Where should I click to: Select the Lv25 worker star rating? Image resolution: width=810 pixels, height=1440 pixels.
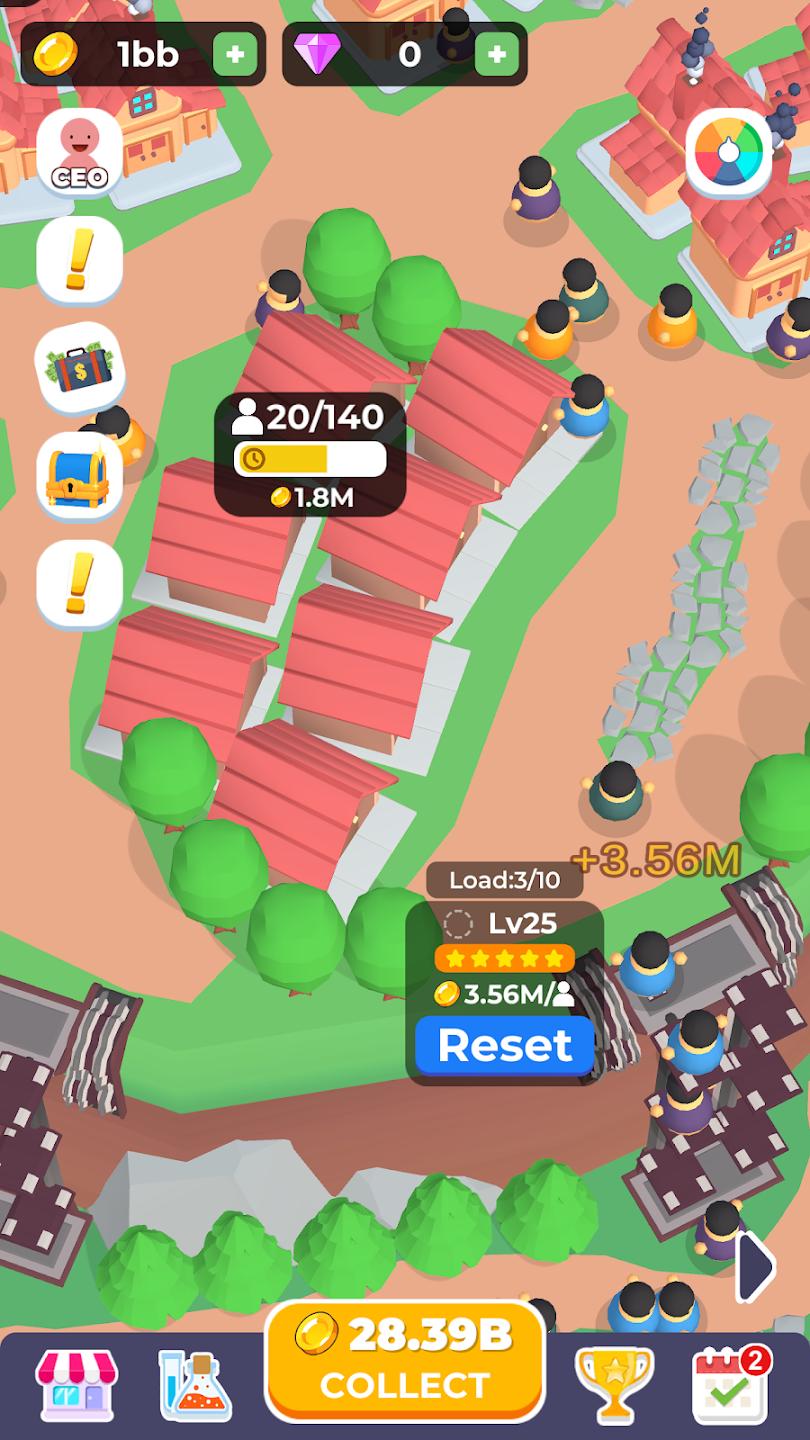[503, 959]
